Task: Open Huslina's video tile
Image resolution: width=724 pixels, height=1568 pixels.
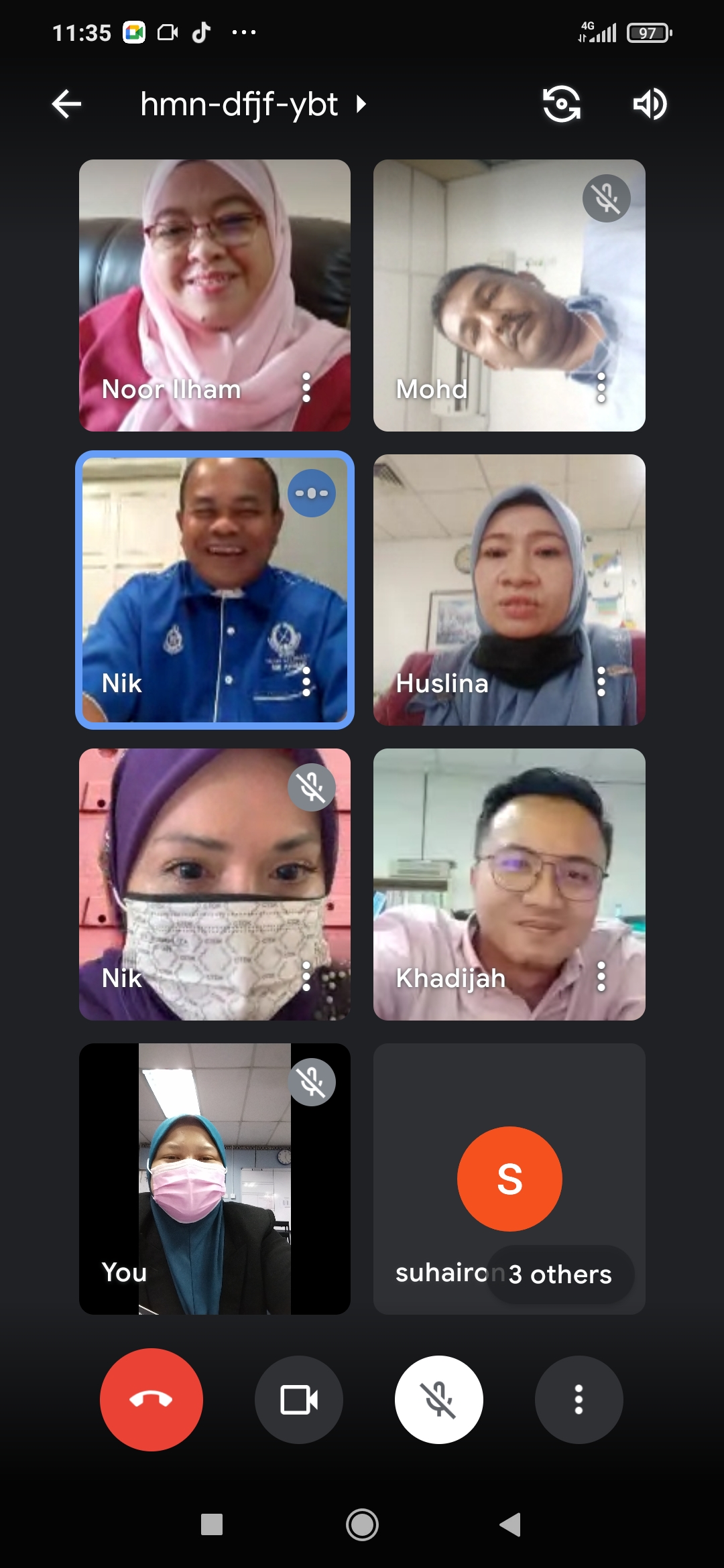Action: pos(509,590)
